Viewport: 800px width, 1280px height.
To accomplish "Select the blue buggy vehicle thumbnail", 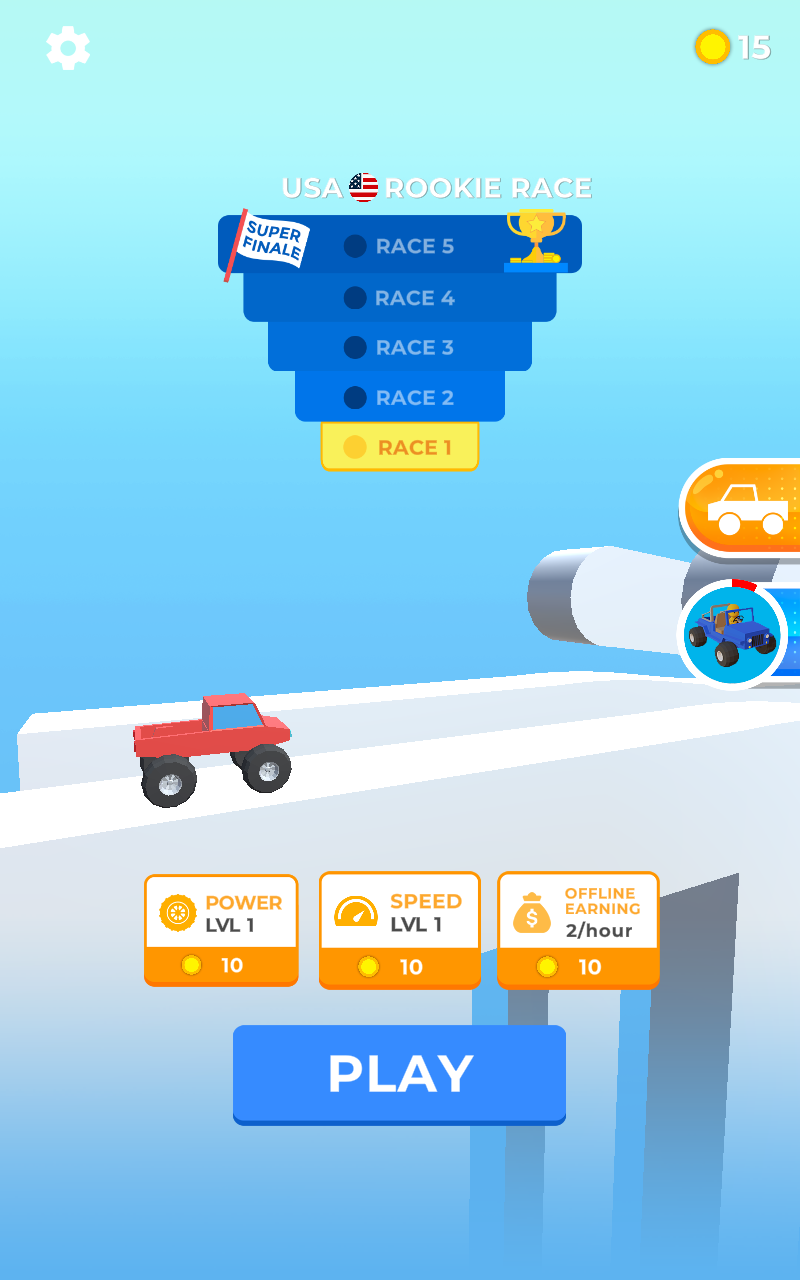I will click(733, 635).
